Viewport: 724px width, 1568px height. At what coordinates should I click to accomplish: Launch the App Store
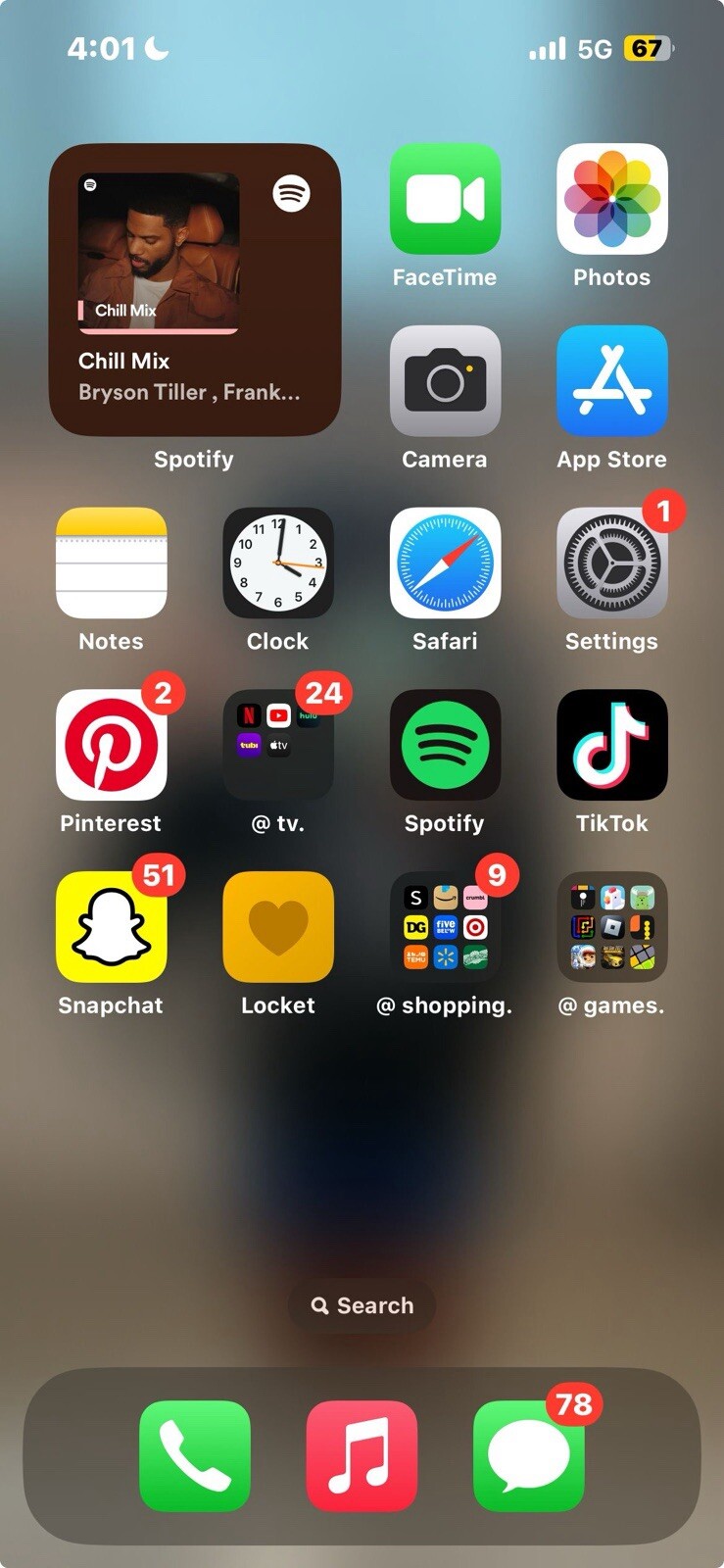click(x=612, y=382)
